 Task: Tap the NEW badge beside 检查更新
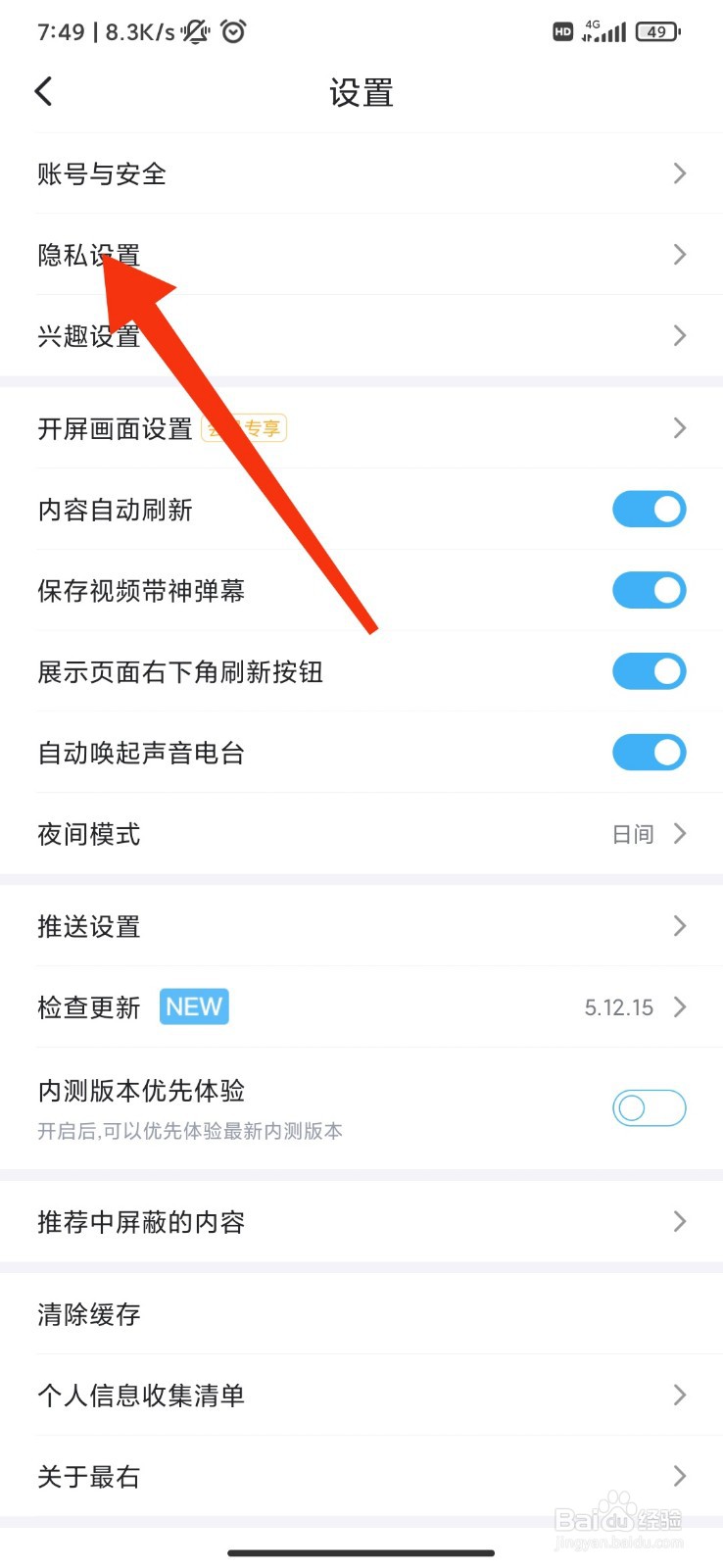194,1006
